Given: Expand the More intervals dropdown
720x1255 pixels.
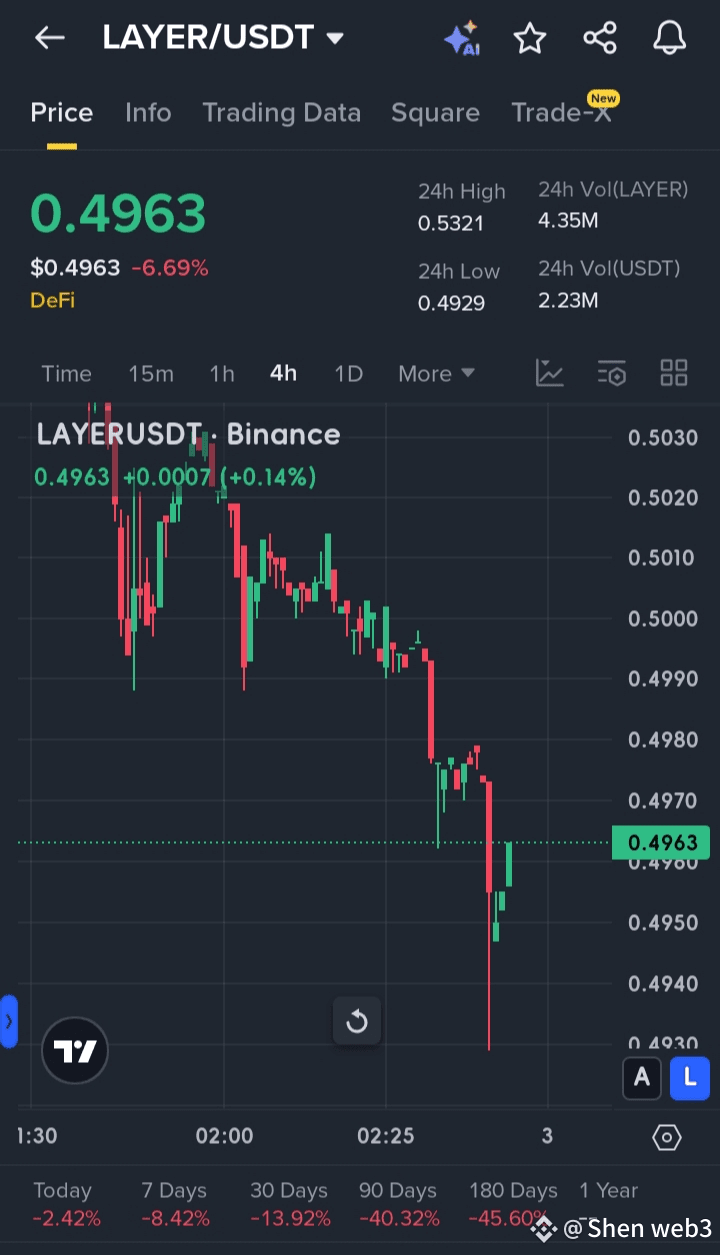Looking at the screenshot, I should [x=436, y=374].
